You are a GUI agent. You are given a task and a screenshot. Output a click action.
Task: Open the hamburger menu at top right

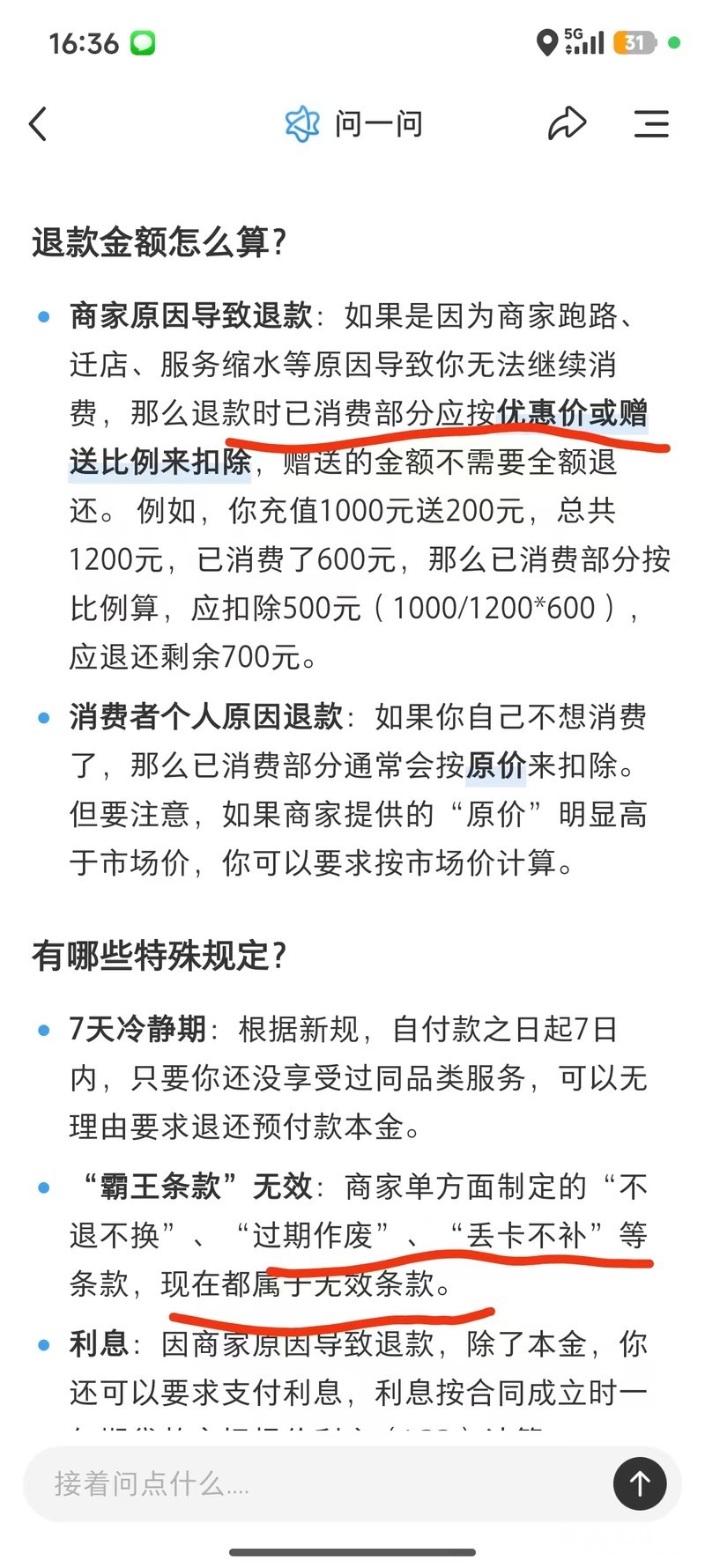(x=651, y=124)
